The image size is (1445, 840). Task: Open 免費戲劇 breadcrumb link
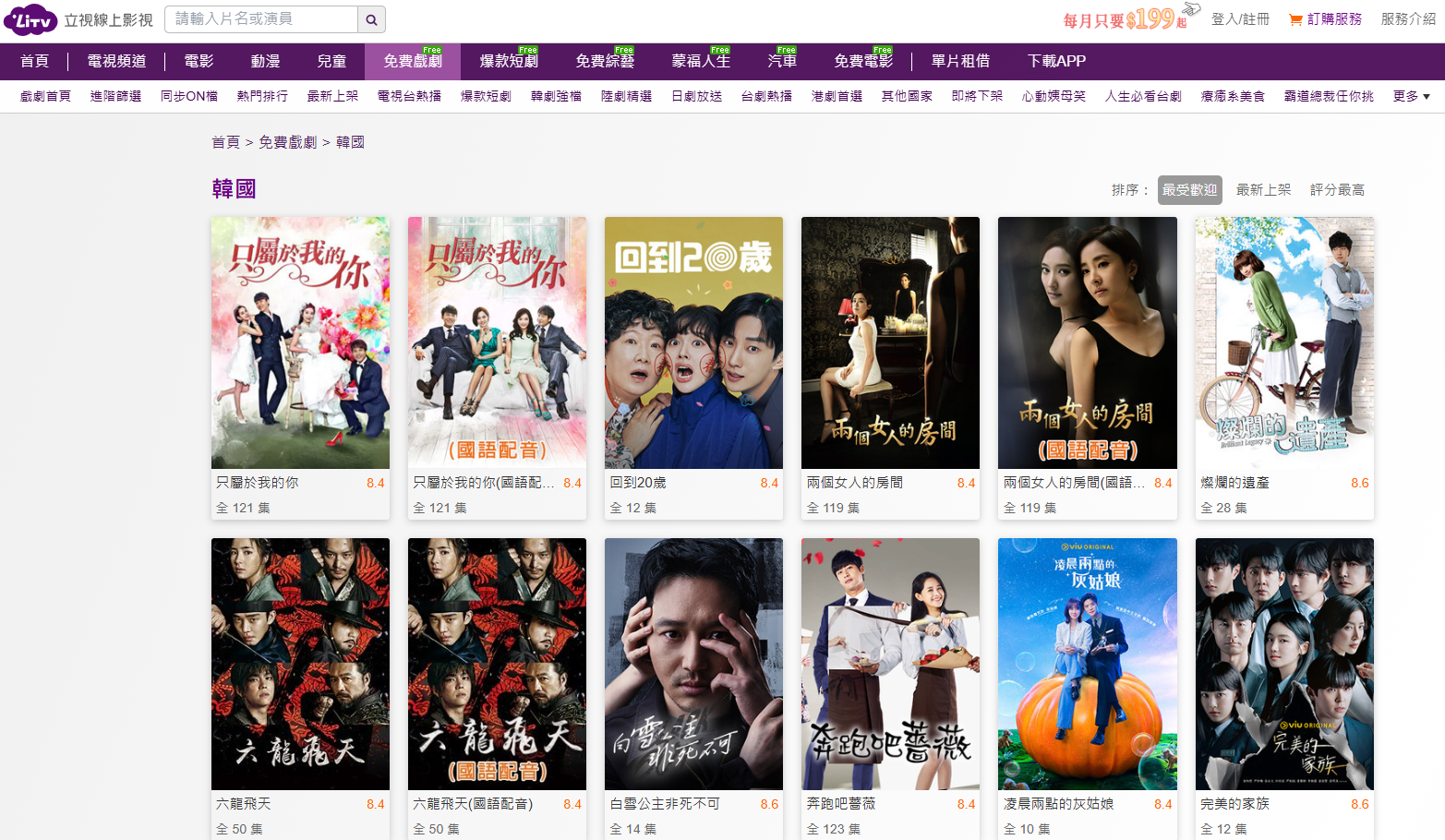pyautogui.click(x=287, y=142)
